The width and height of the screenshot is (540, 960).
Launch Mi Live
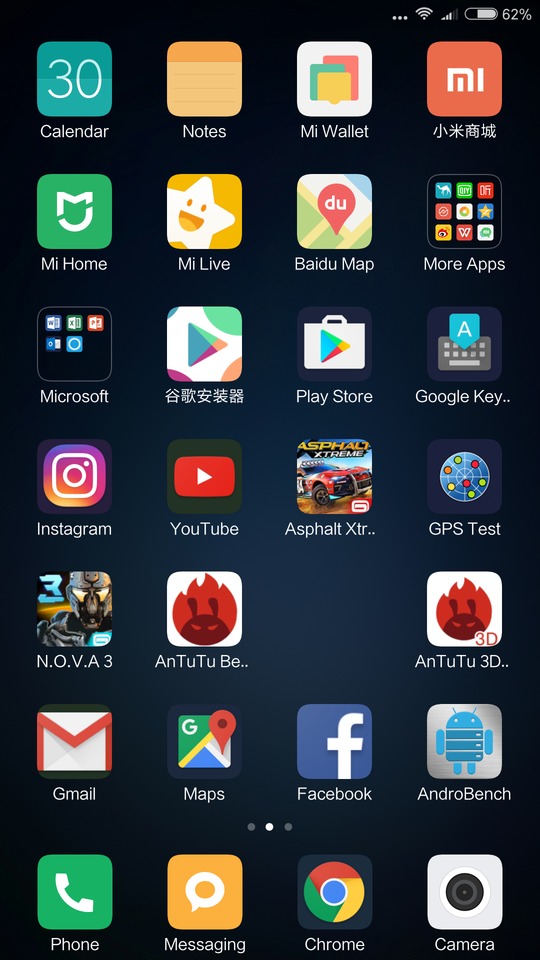[x=204, y=211]
